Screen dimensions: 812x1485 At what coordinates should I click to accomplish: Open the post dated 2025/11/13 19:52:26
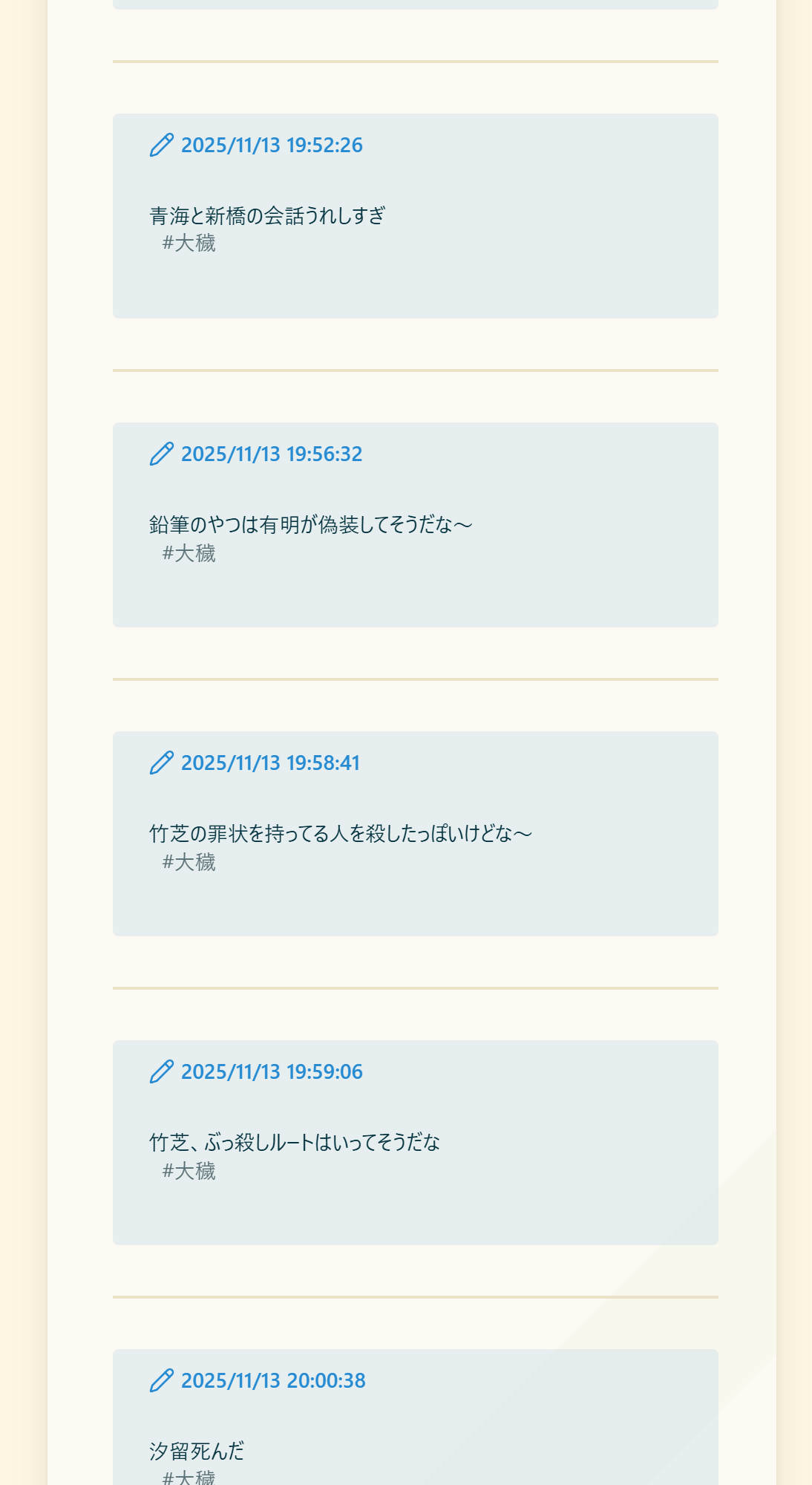(271, 146)
